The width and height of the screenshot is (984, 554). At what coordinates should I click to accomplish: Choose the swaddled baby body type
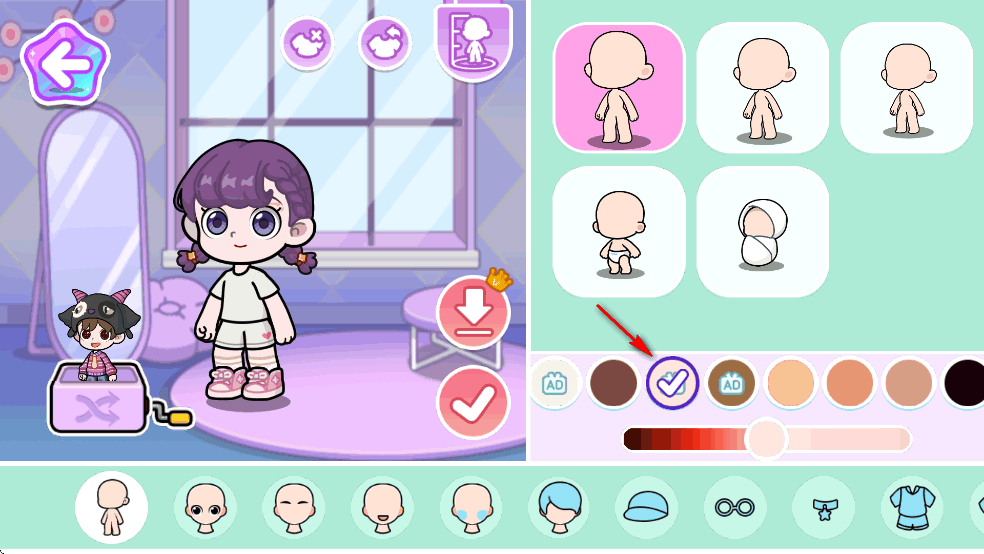pos(762,232)
